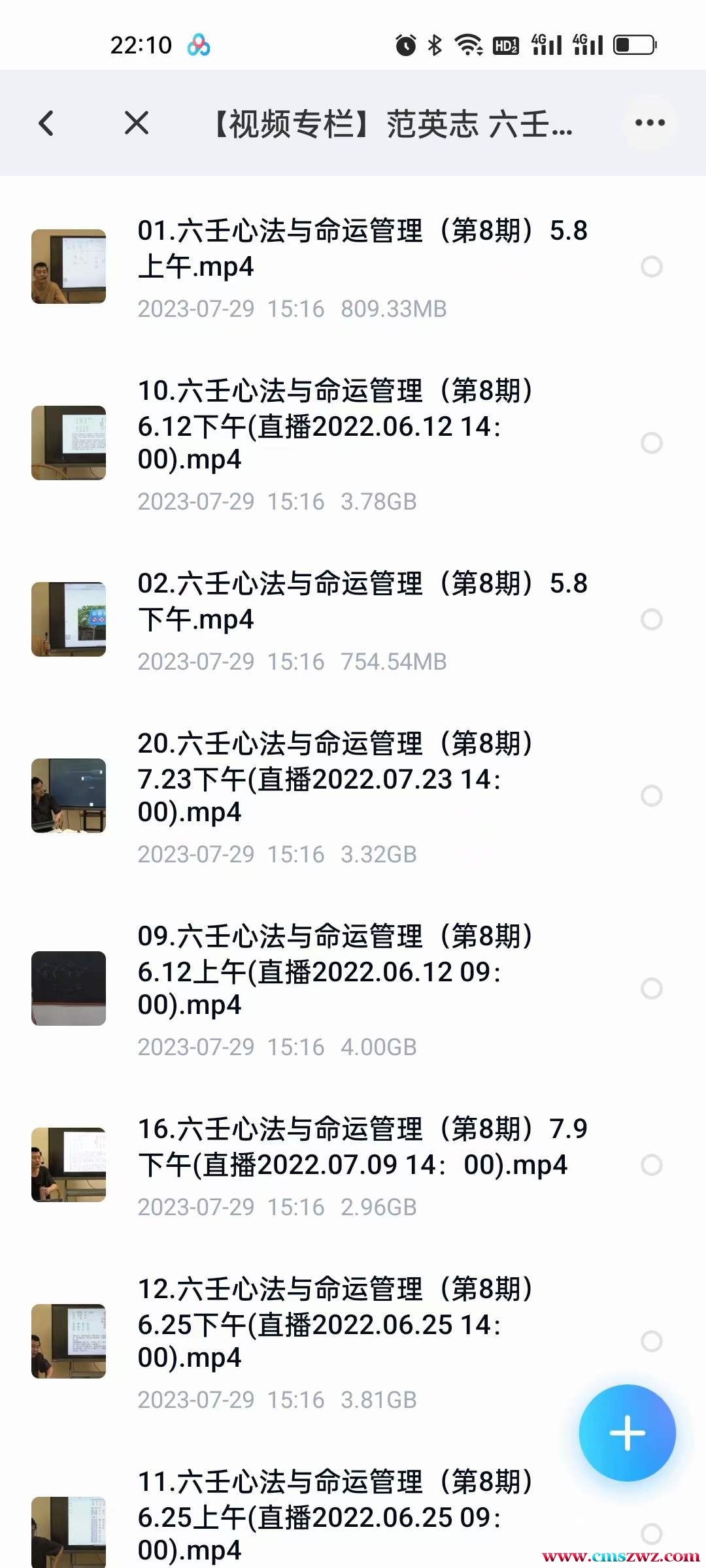706x1568 pixels.
Task: Open video 10 from 6.12下午
Action: (x=334, y=425)
